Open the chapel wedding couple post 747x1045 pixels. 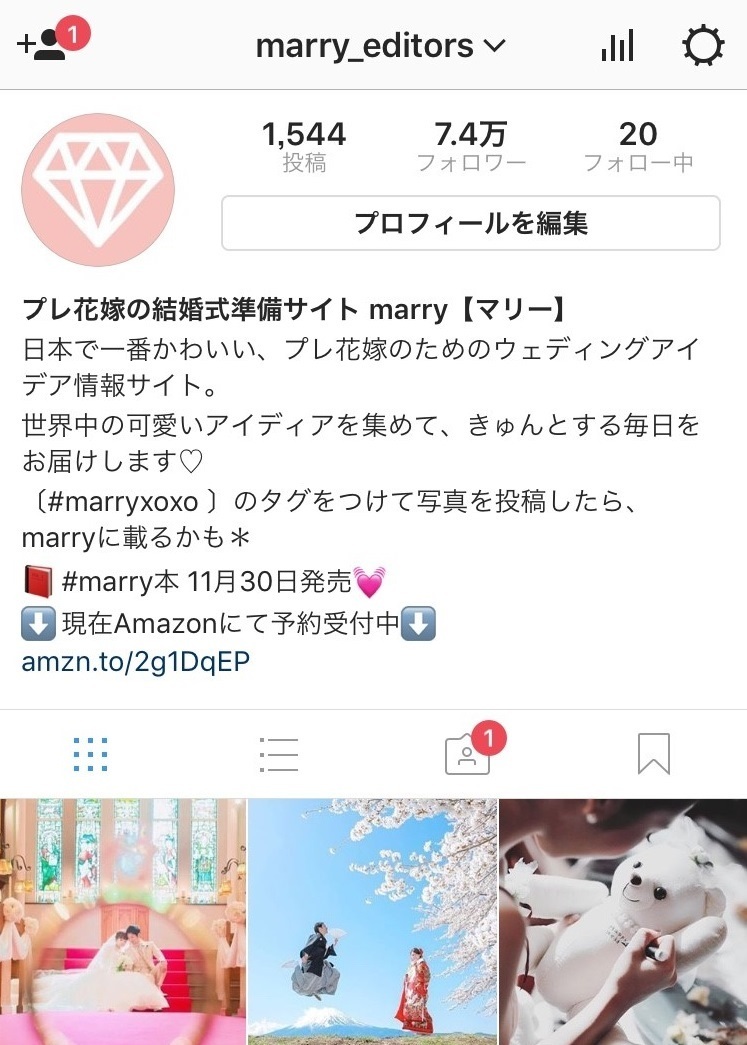coord(123,921)
